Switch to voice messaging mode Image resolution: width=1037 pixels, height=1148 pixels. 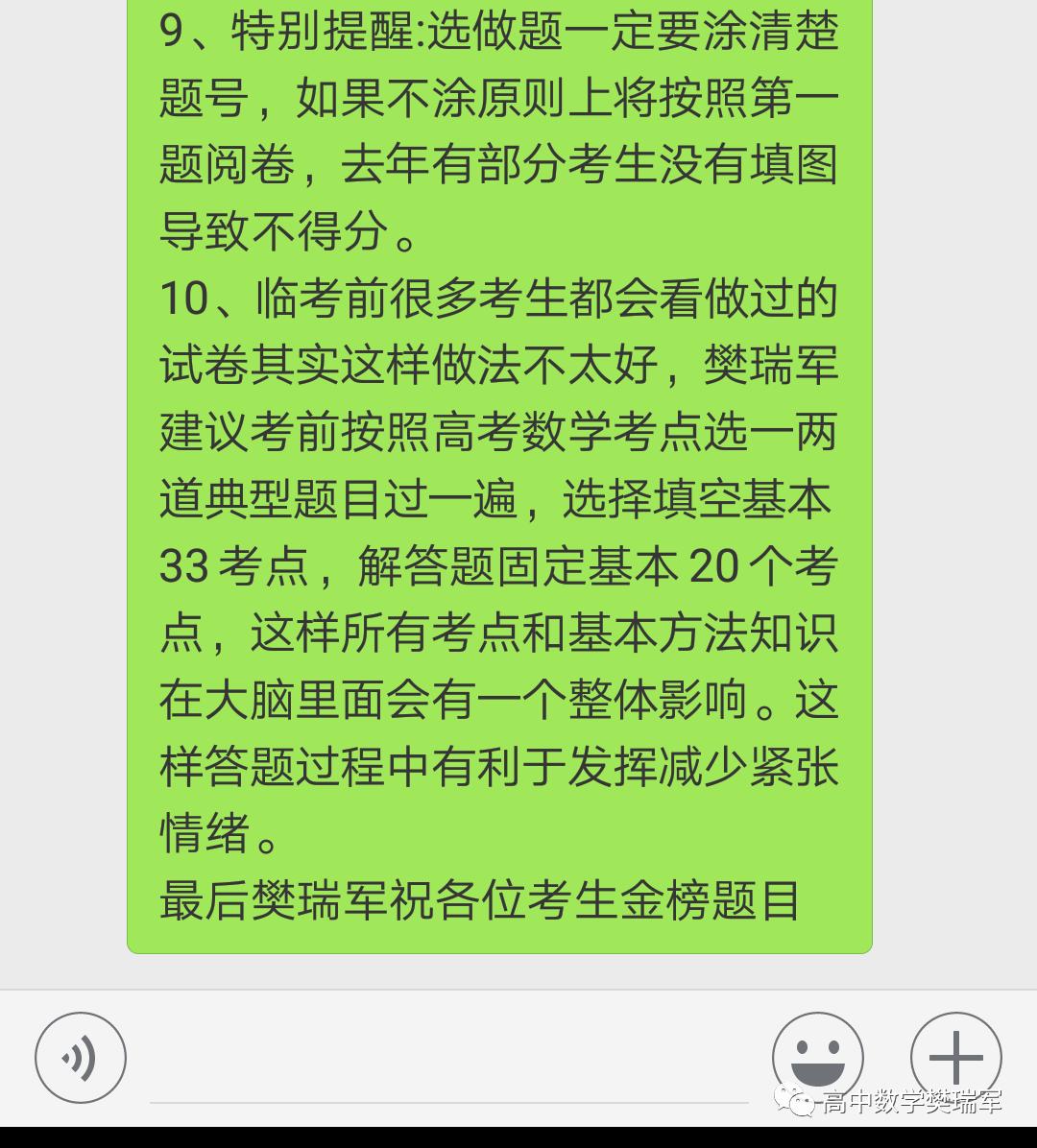(x=81, y=1058)
